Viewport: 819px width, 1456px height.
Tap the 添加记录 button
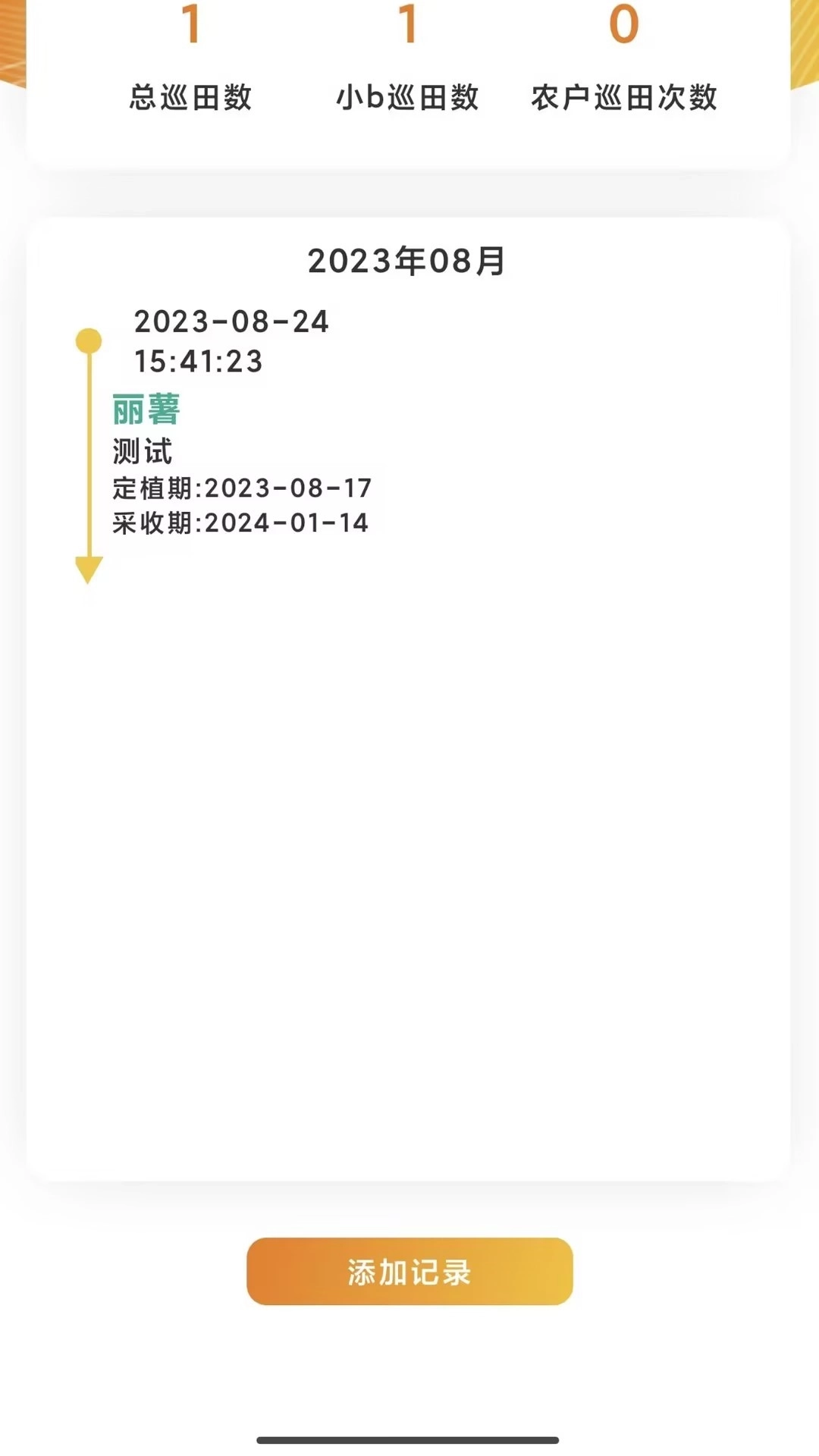pyautogui.click(x=409, y=1272)
